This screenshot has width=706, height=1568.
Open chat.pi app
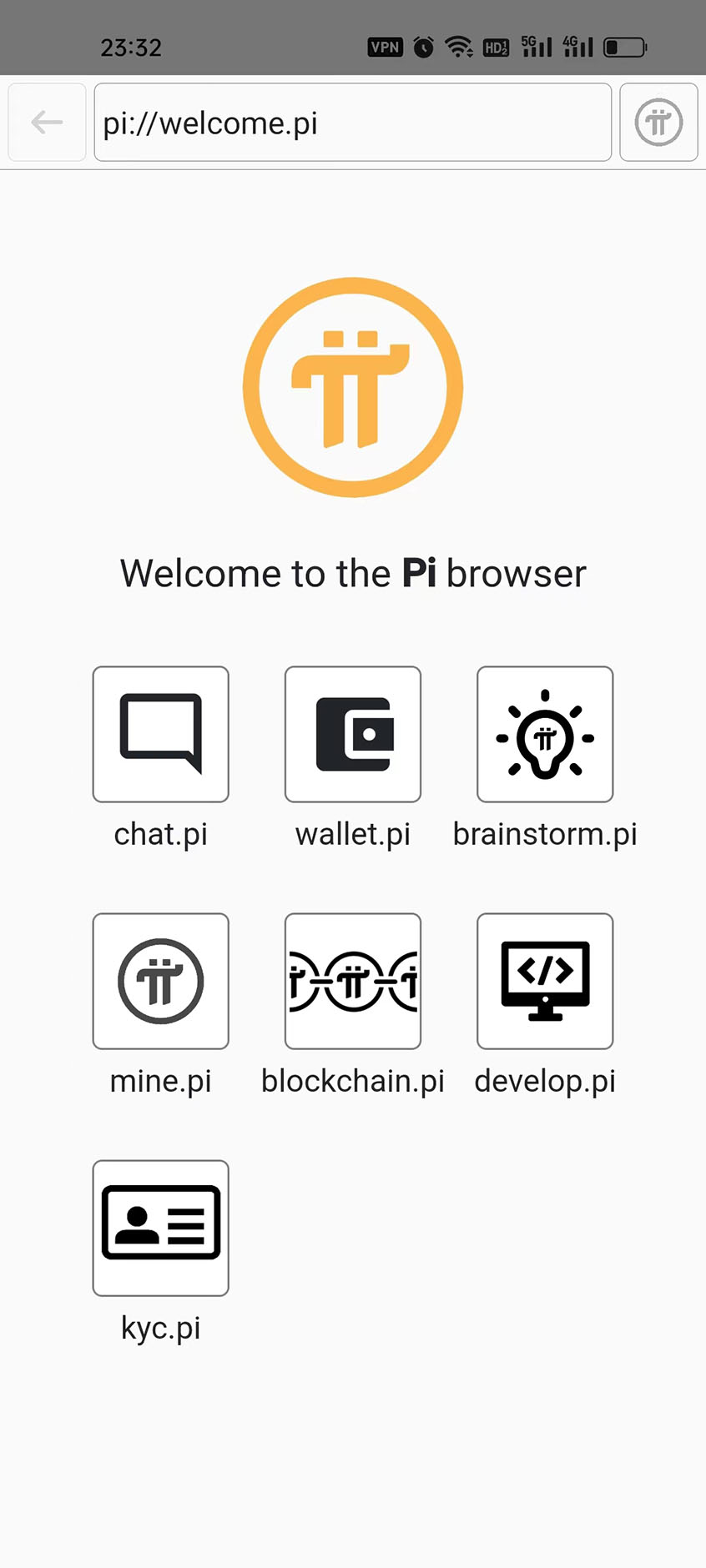[160, 734]
